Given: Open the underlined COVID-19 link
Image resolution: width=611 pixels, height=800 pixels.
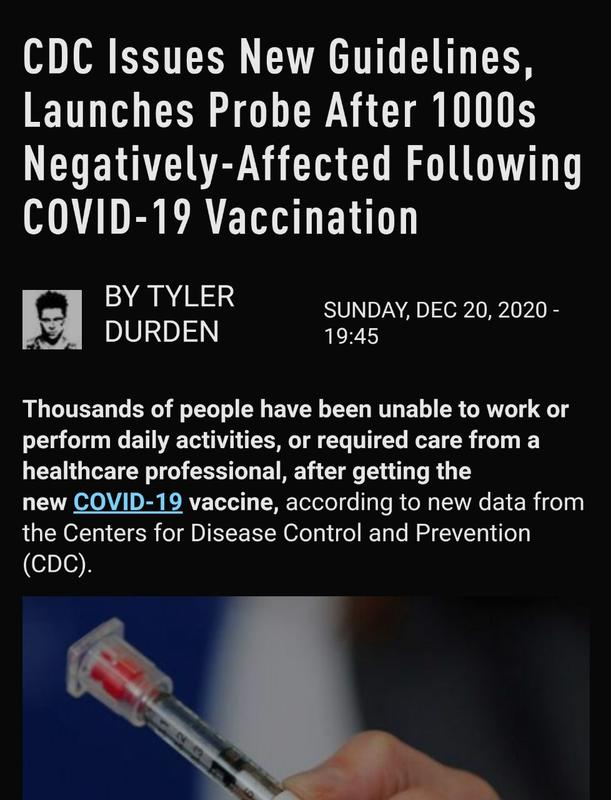Looking at the screenshot, I should [x=128, y=501].
